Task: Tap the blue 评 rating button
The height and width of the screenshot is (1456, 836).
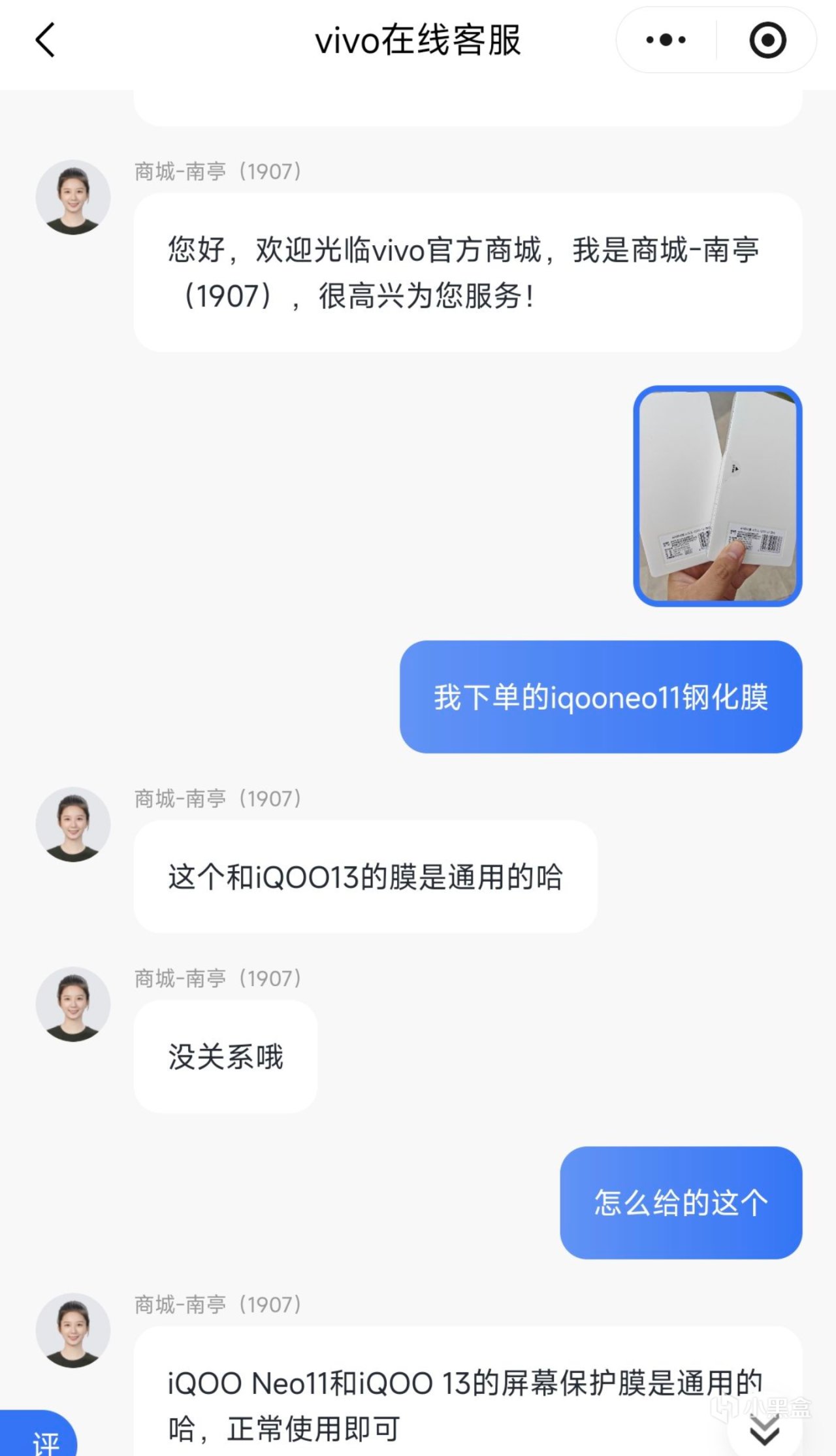Action: click(x=43, y=1438)
